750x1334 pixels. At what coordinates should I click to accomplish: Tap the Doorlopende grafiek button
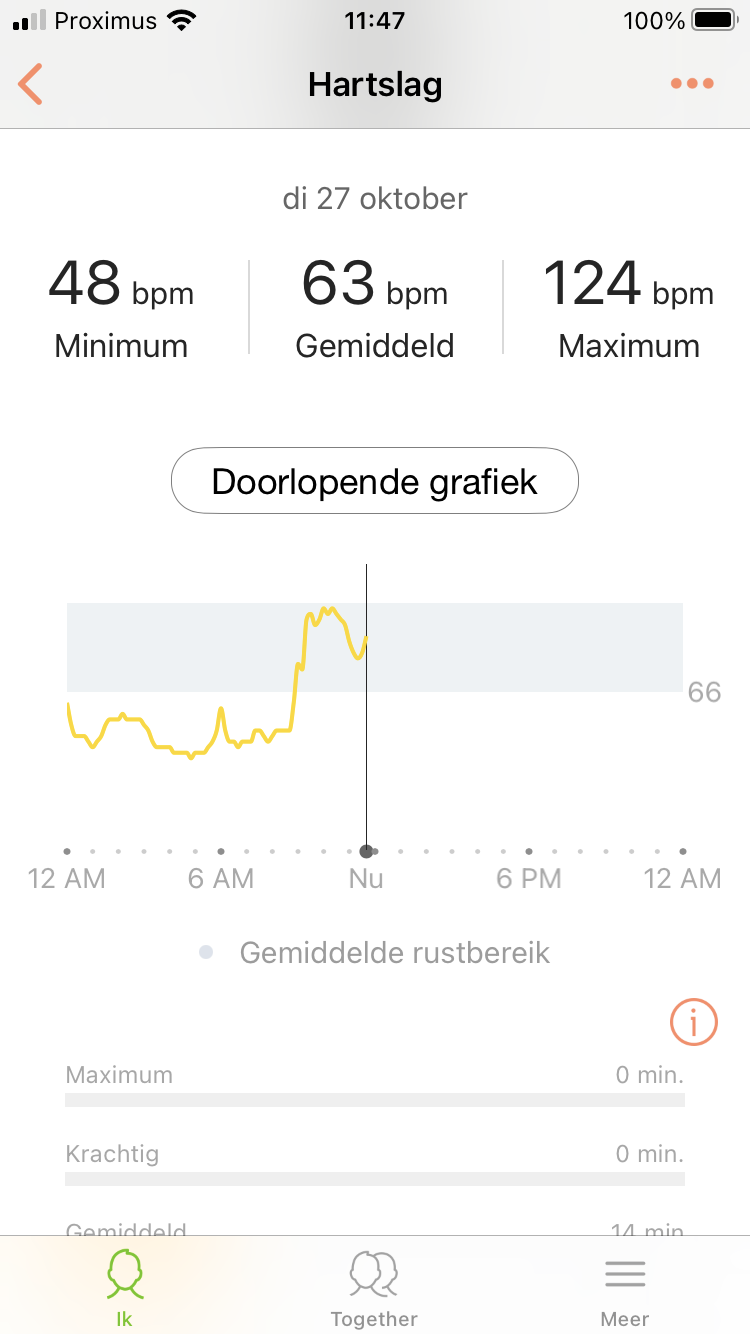[x=375, y=481]
